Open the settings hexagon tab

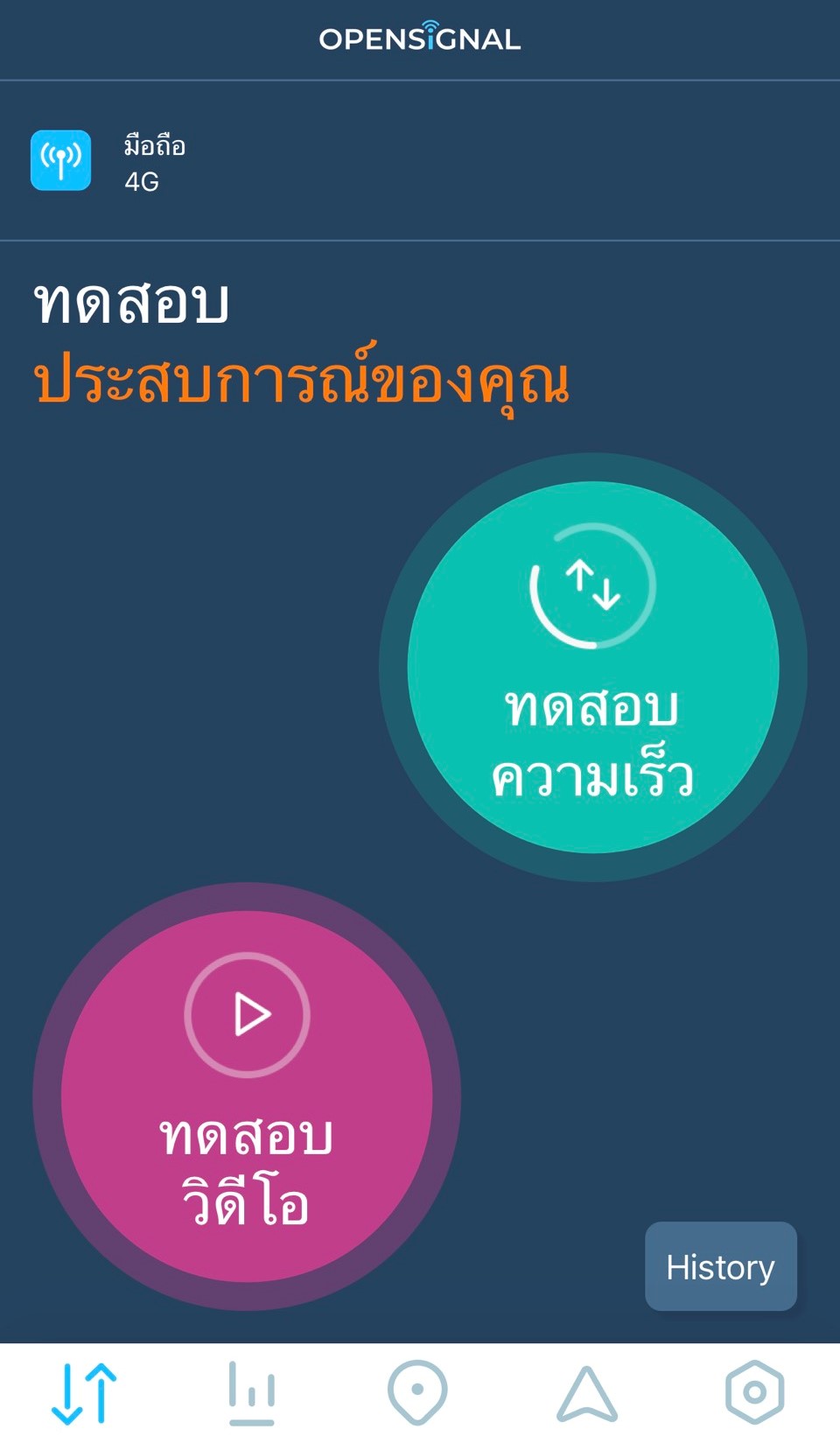pos(754,1392)
